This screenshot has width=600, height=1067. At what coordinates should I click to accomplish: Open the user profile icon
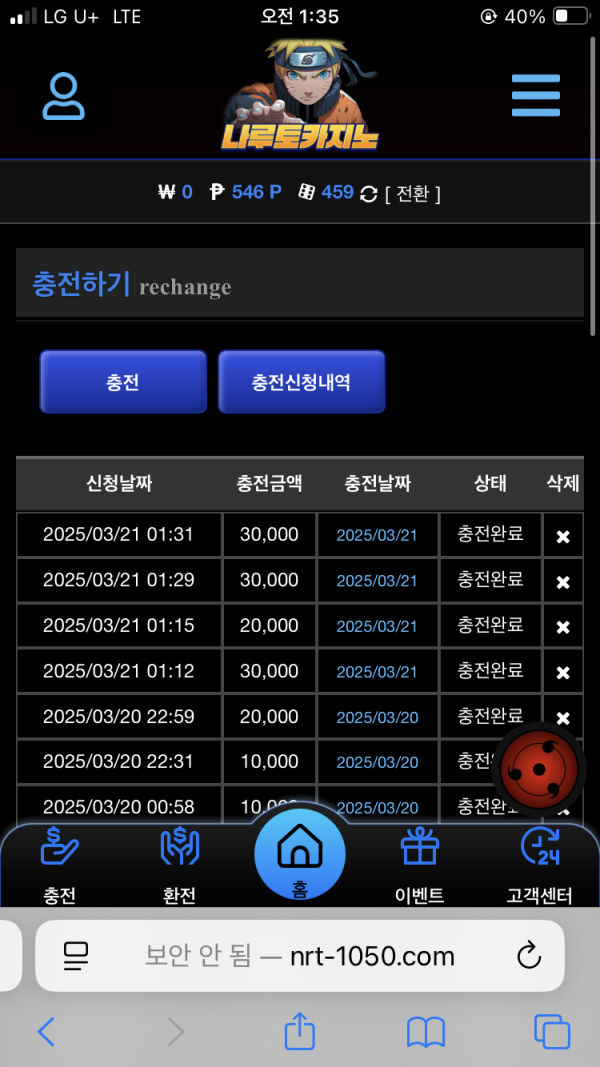(x=64, y=97)
